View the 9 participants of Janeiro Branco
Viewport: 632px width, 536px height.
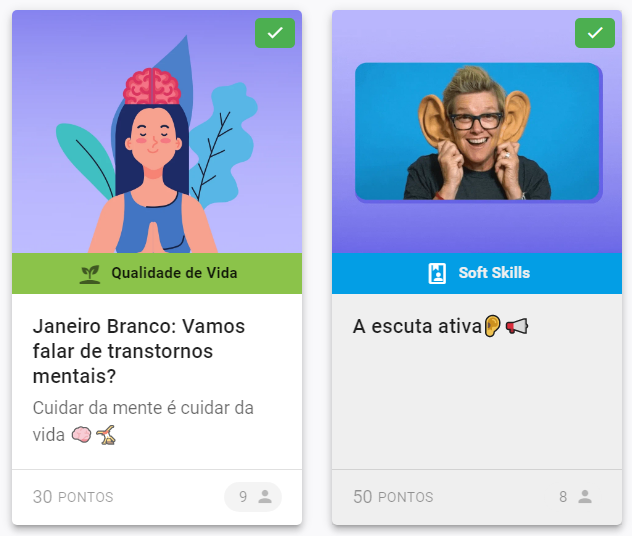pos(253,496)
